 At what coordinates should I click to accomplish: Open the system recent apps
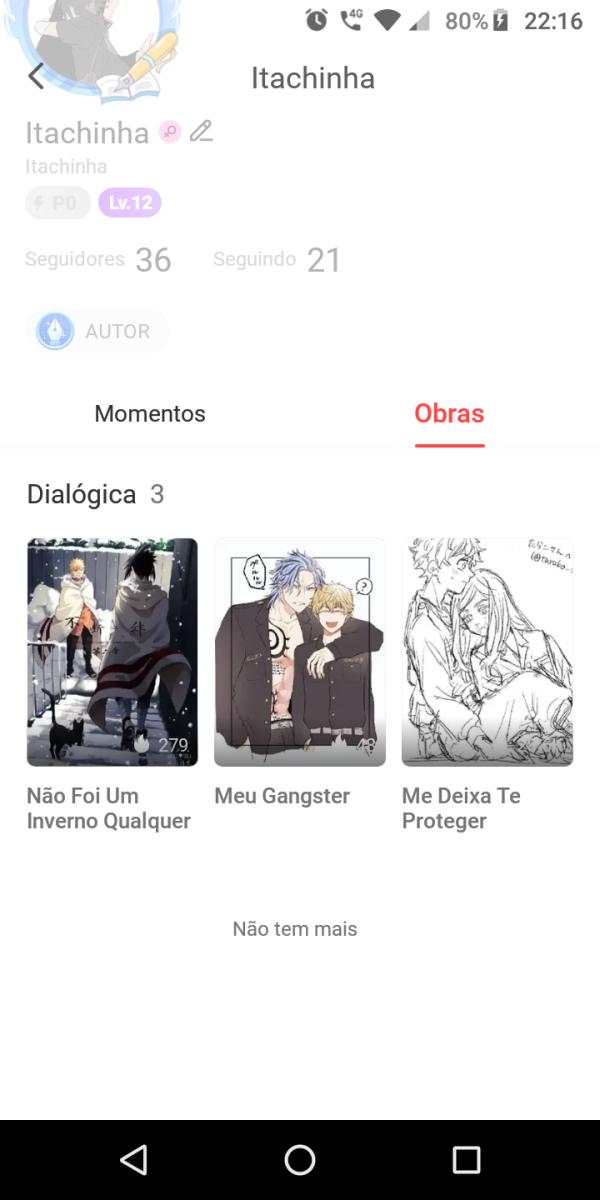pyautogui.click(x=466, y=1160)
